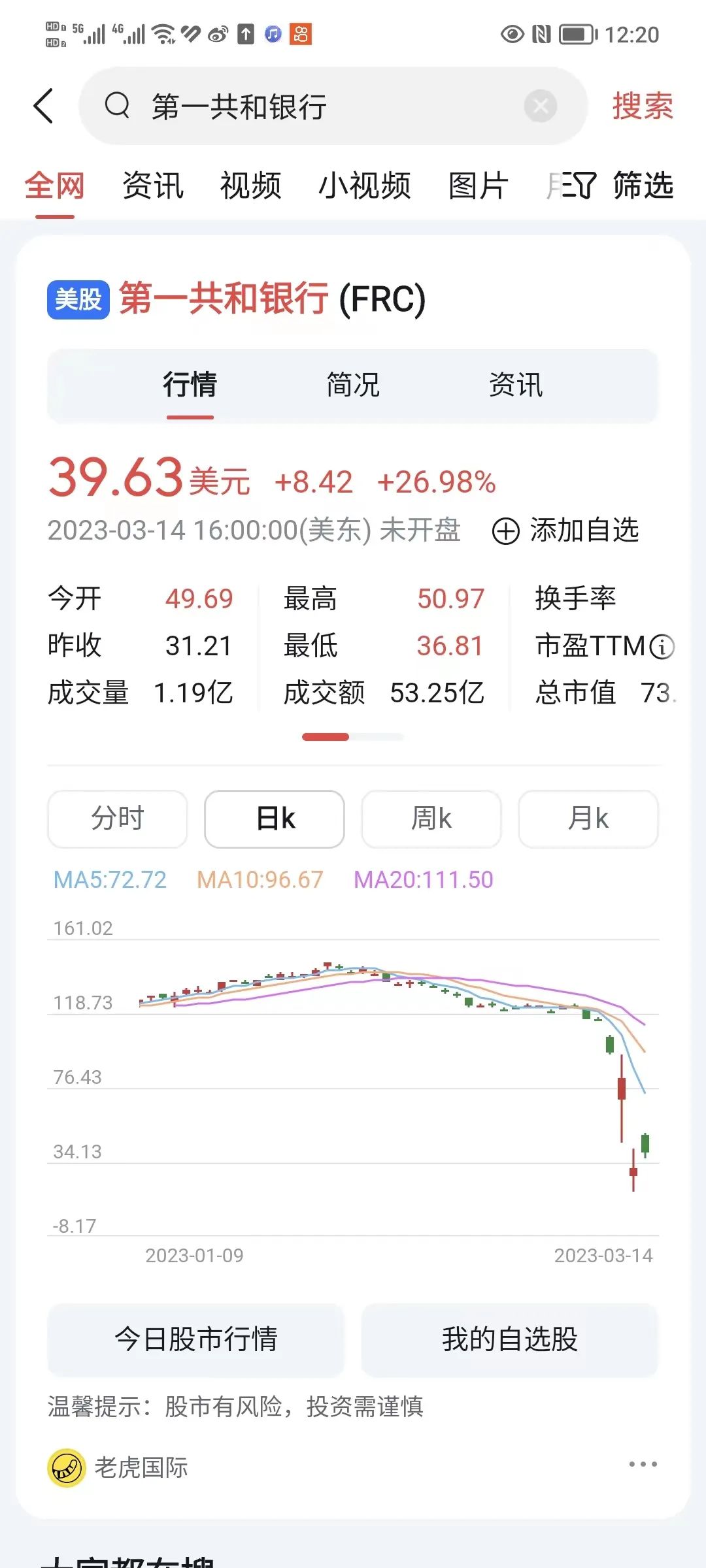The image size is (706, 1568).
Task: Show info for 市盈TTM
Action: (x=662, y=647)
